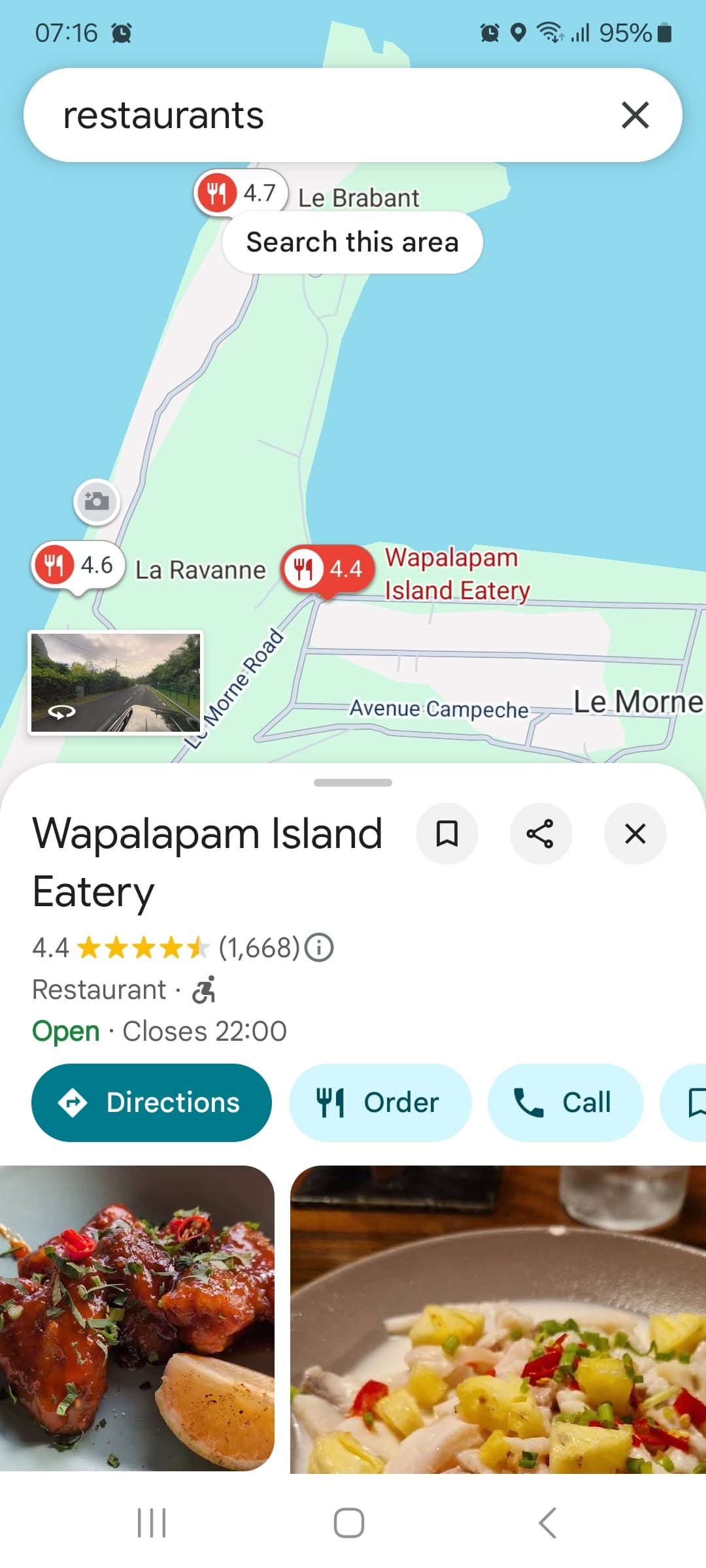Image resolution: width=706 pixels, height=1568 pixels.
Task: Call Wapalapam Island Eatery
Action: click(x=565, y=1103)
